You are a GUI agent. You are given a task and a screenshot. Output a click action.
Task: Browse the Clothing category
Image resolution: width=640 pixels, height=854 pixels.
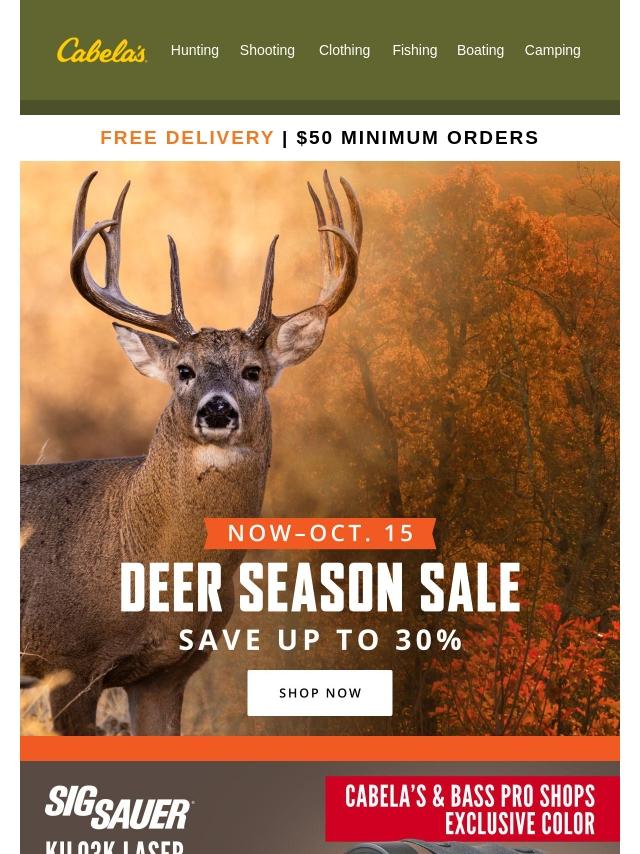pyautogui.click(x=344, y=50)
